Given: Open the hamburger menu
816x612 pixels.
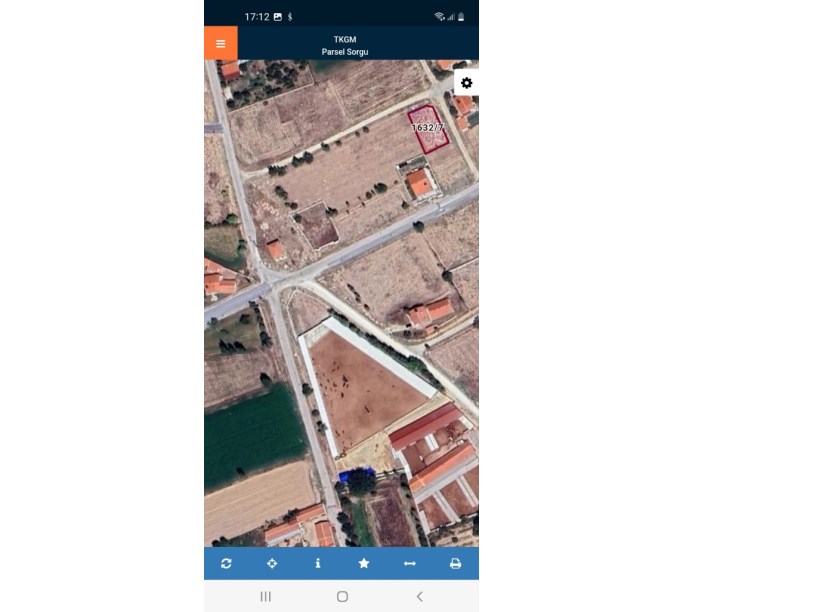Looking at the screenshot, I should tap(220, 43).
